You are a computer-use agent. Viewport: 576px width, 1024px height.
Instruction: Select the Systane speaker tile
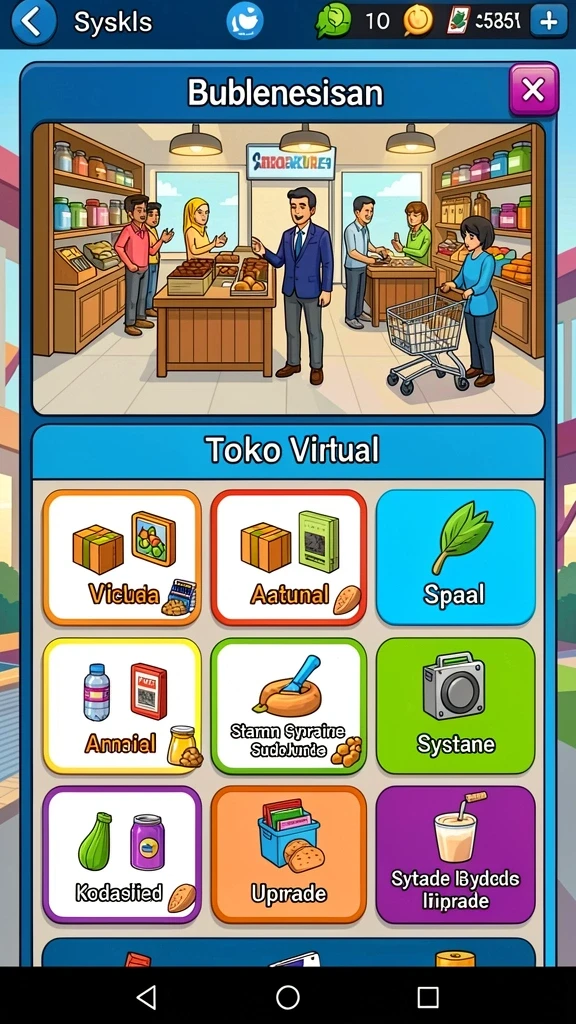coord(455,706)
